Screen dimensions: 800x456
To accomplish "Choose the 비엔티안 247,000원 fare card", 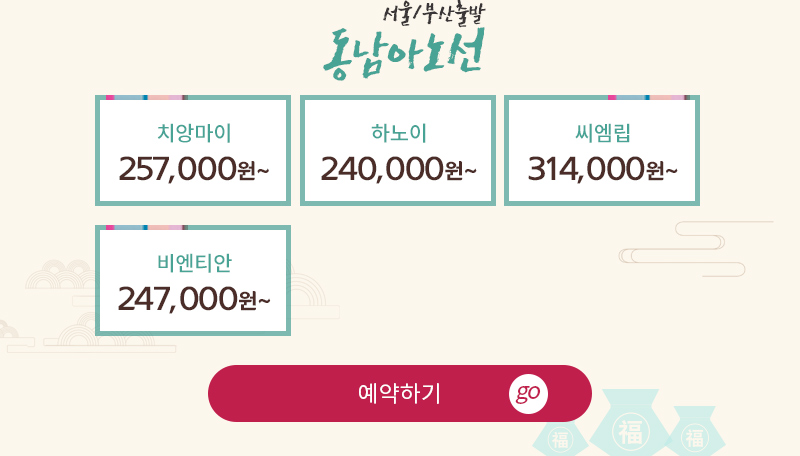I will pos(193,281).
